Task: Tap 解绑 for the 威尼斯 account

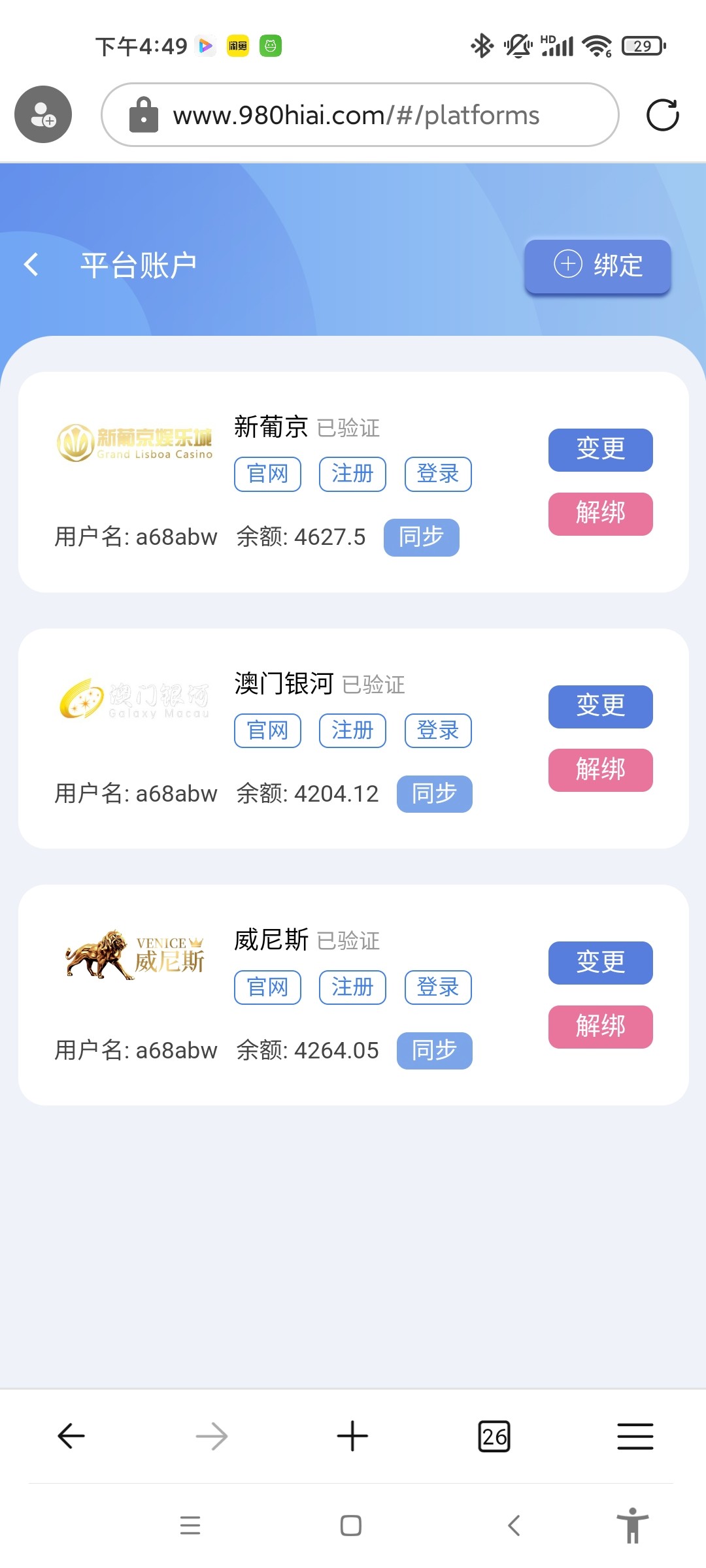Action: tap(600, 1026)
